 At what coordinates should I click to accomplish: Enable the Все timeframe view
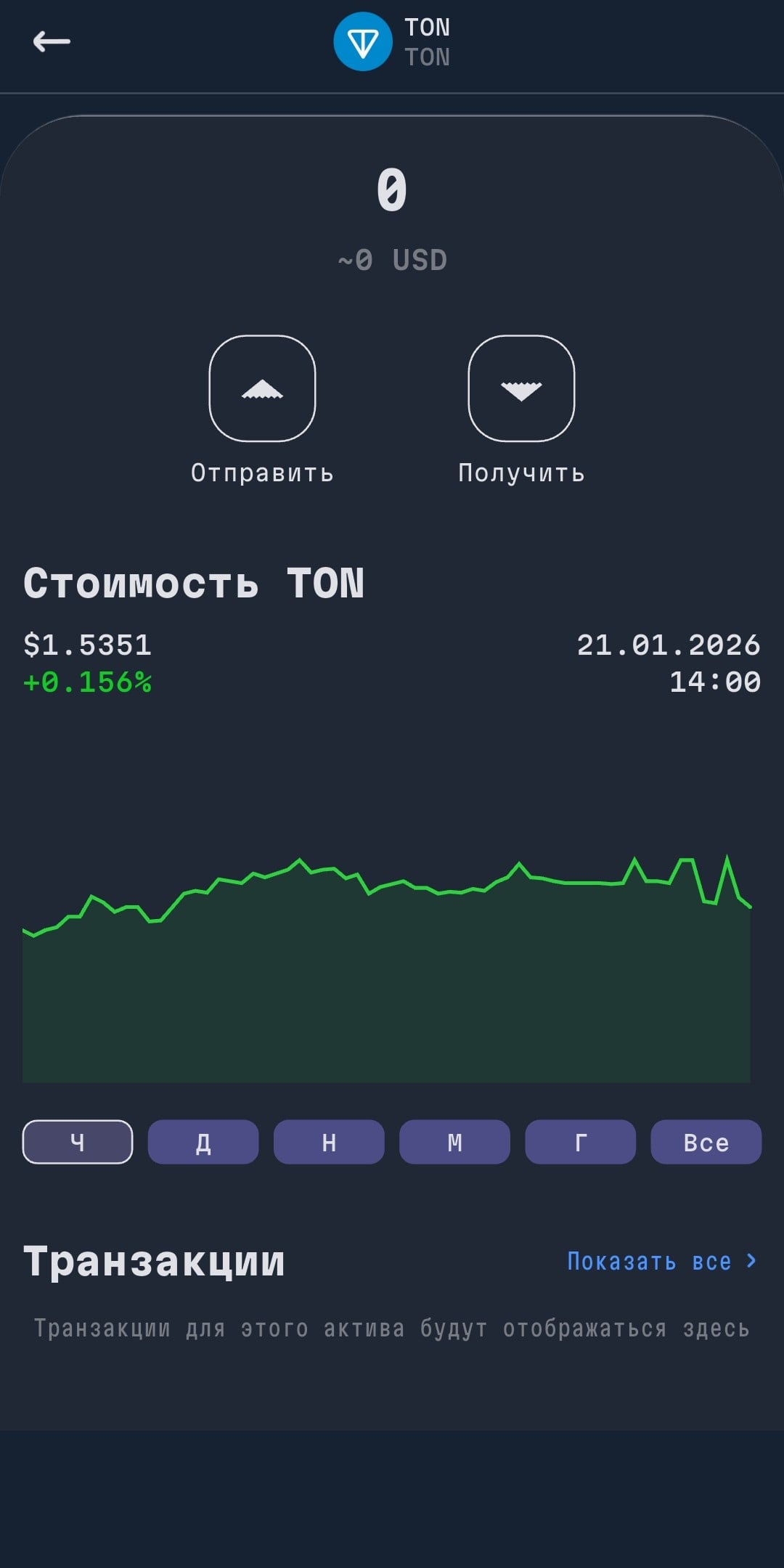(706, 1141)
